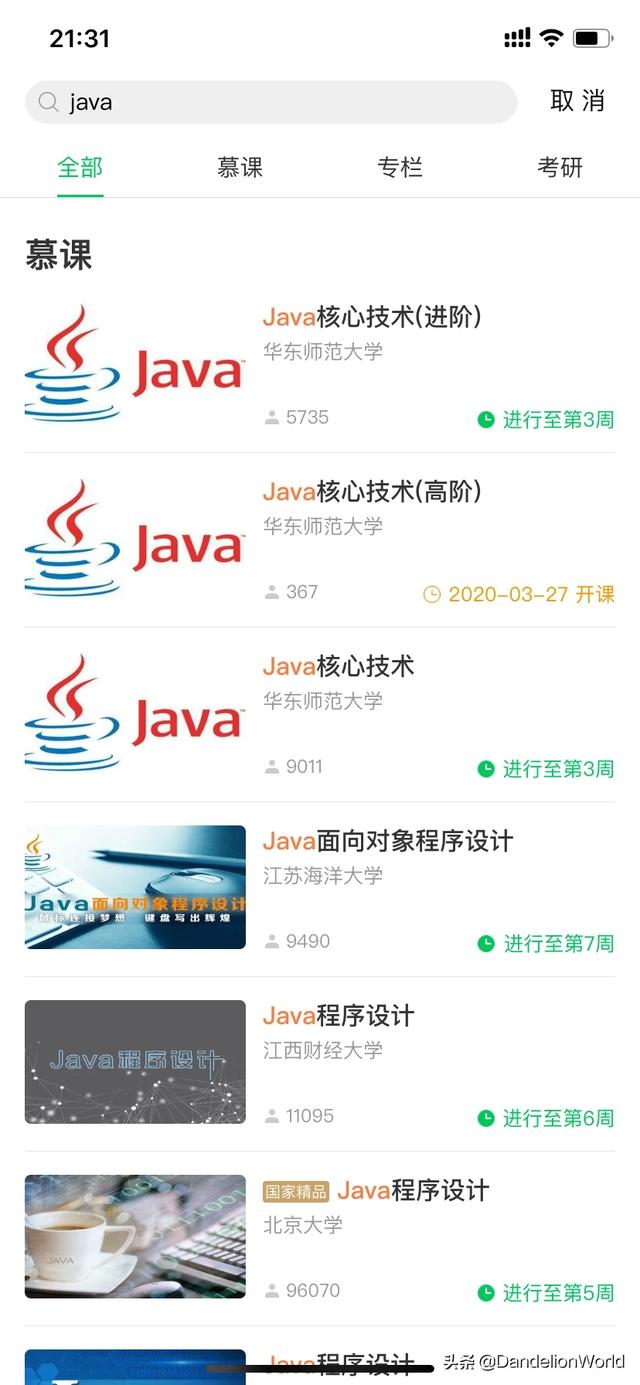Open Java核心技术 course with 9011 learners
This screenshot has height=1385, width=640.
(338, 667)
